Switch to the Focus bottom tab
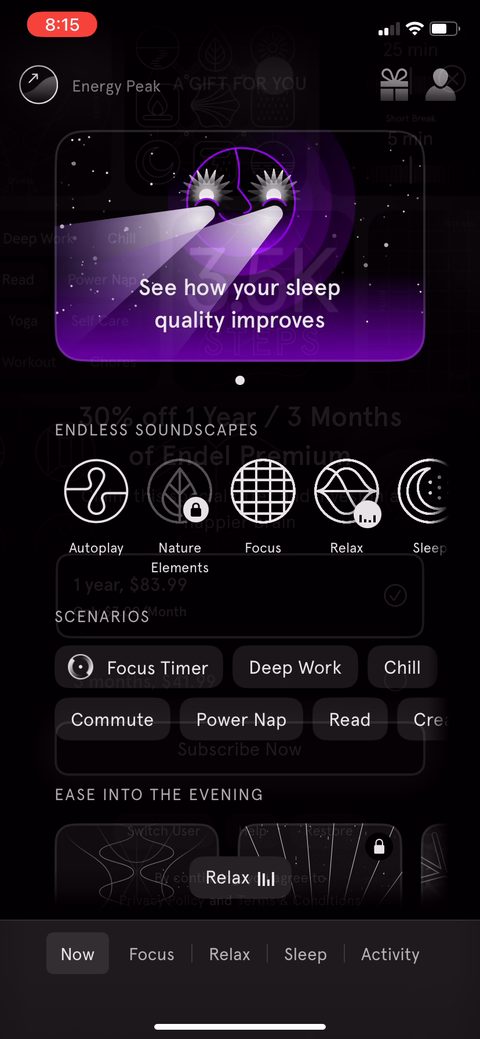Viewport: 480px width, 1039px height. (x=152, y=954)
